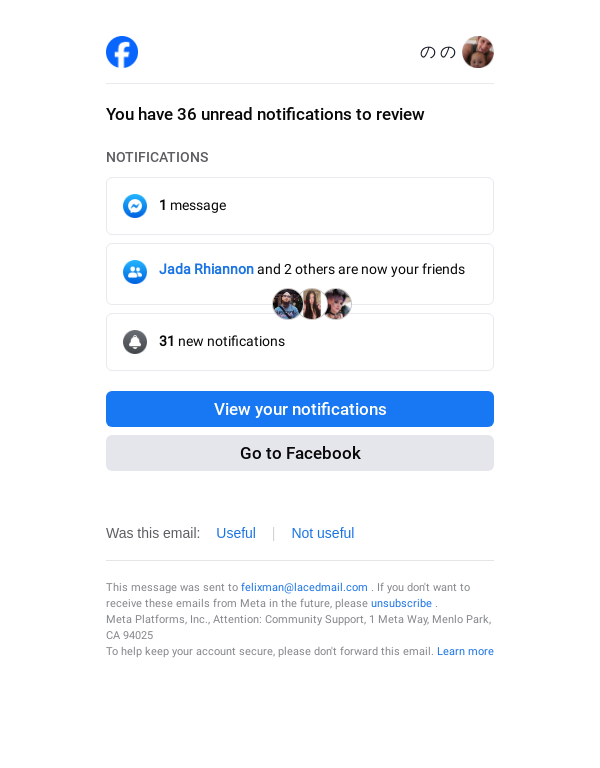Open the 31 new notifications row

tap(299, 344)
